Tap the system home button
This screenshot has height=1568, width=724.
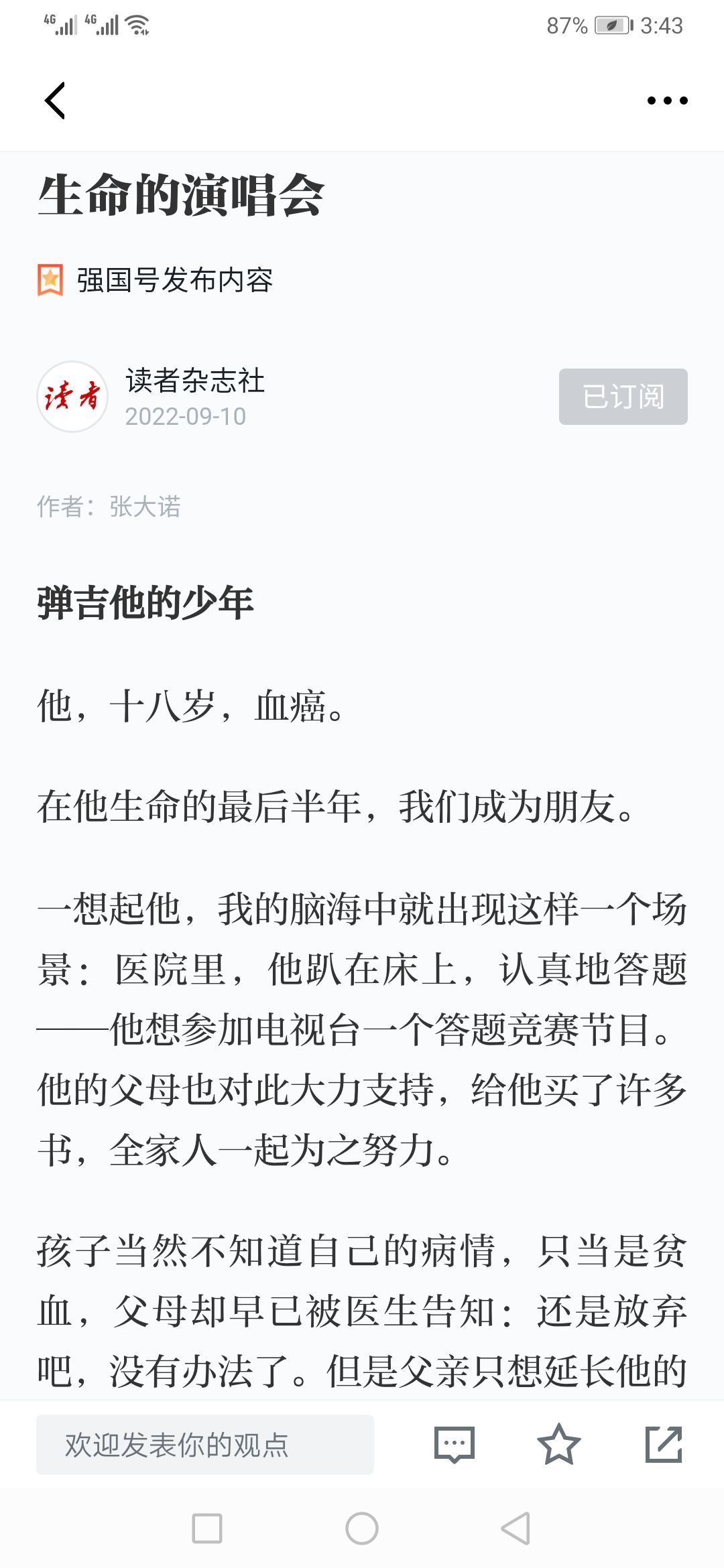(x=362, y=1528)
